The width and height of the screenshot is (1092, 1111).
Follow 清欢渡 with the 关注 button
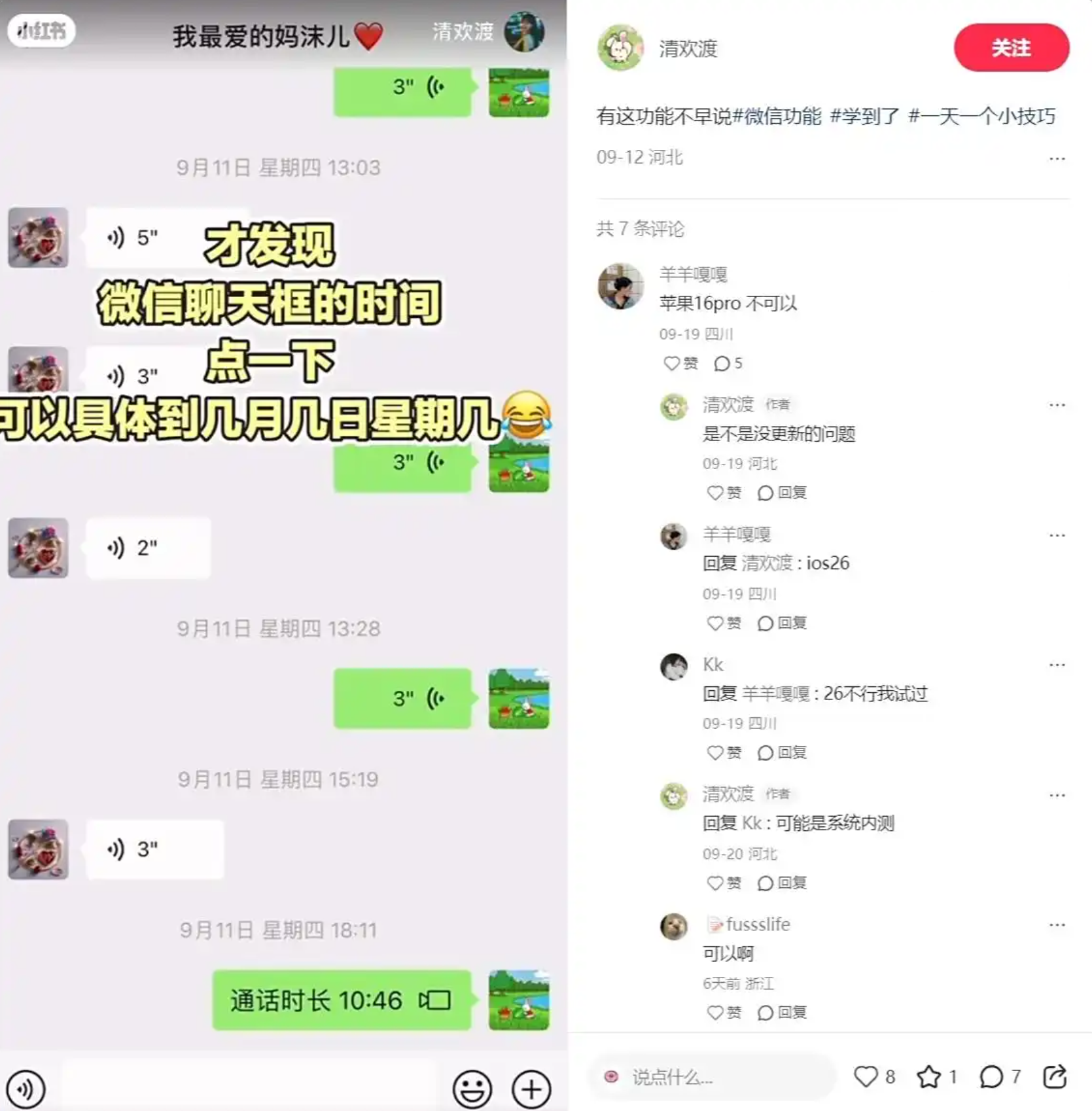(1011, 48)
